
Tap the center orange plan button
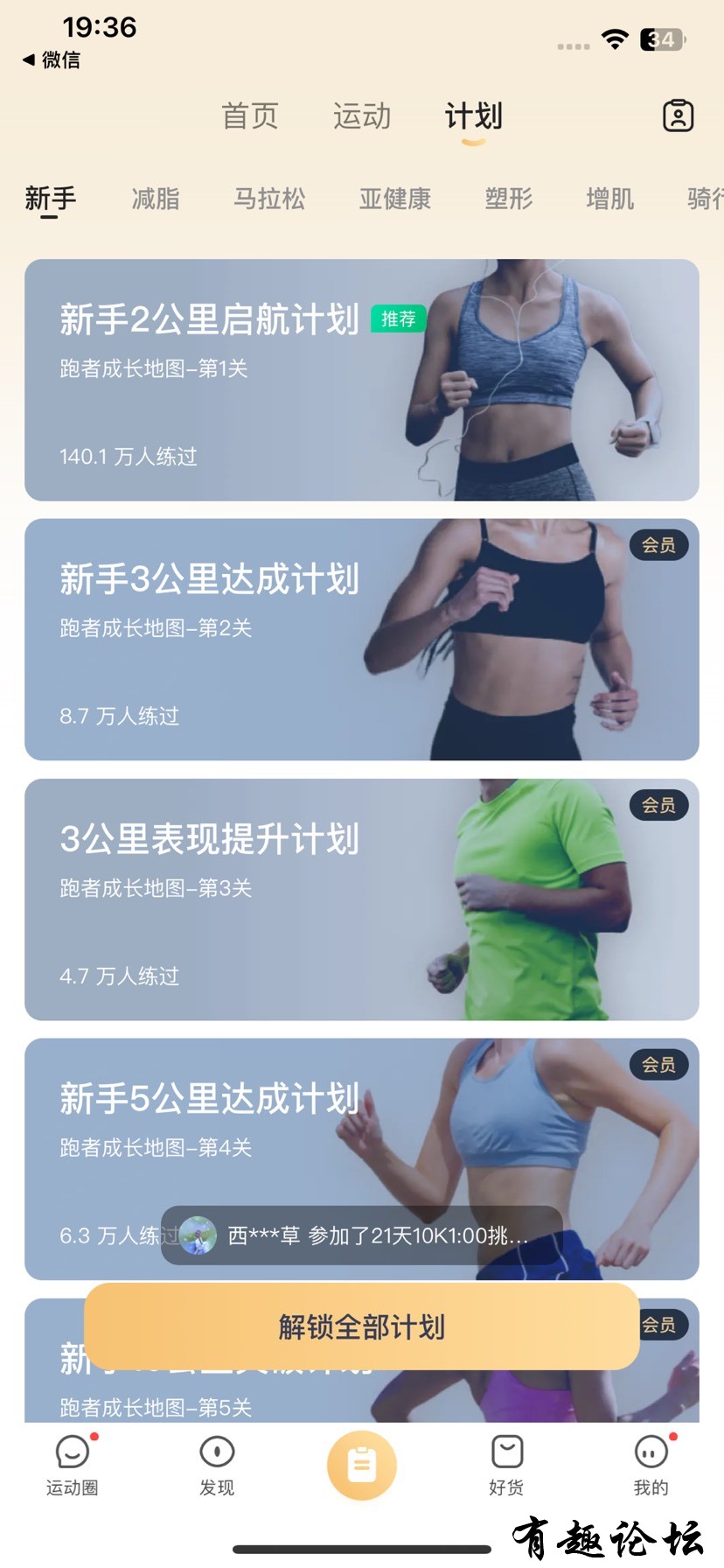(362, 1465)
